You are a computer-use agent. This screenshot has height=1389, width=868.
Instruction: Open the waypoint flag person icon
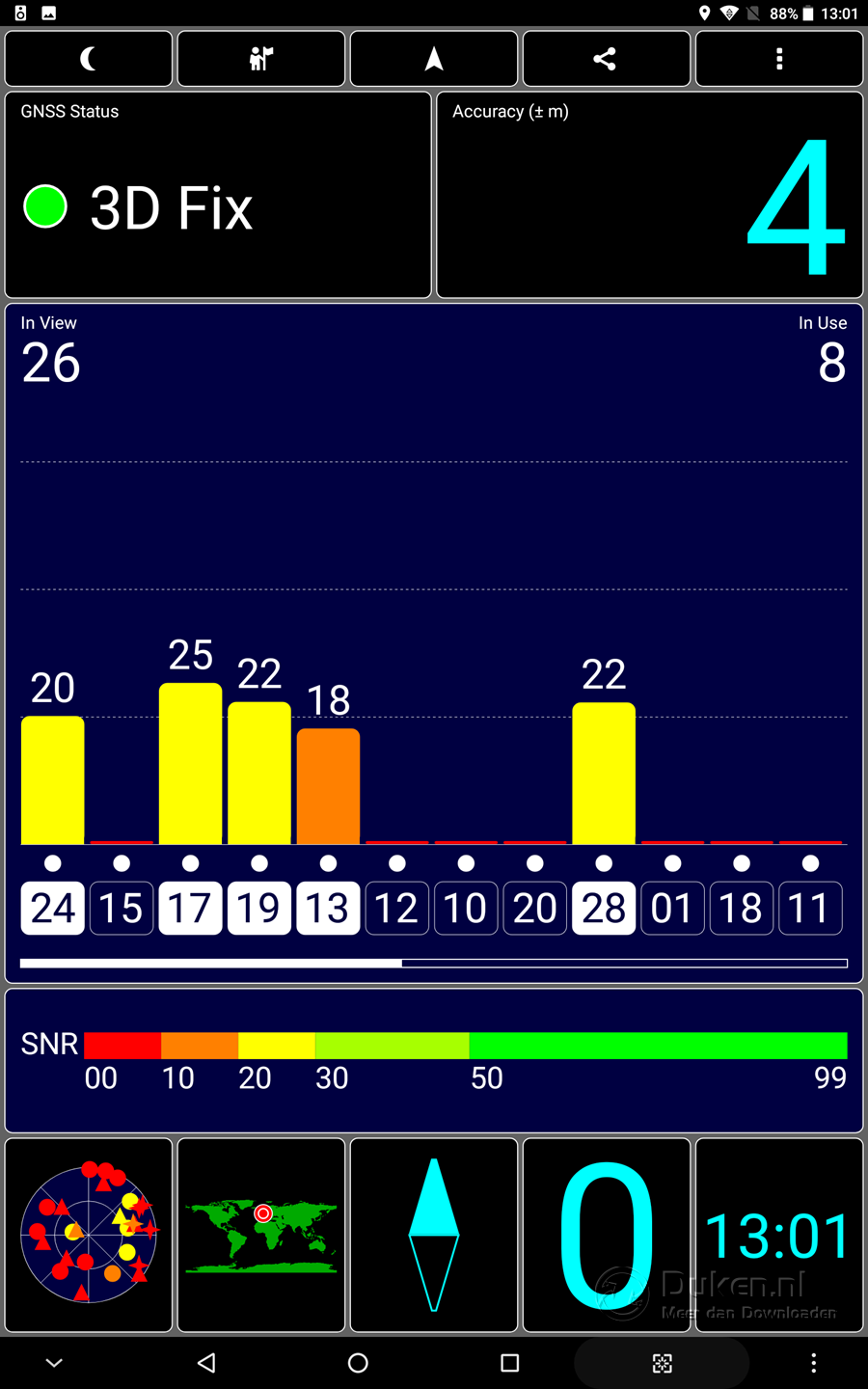point(261,59)
